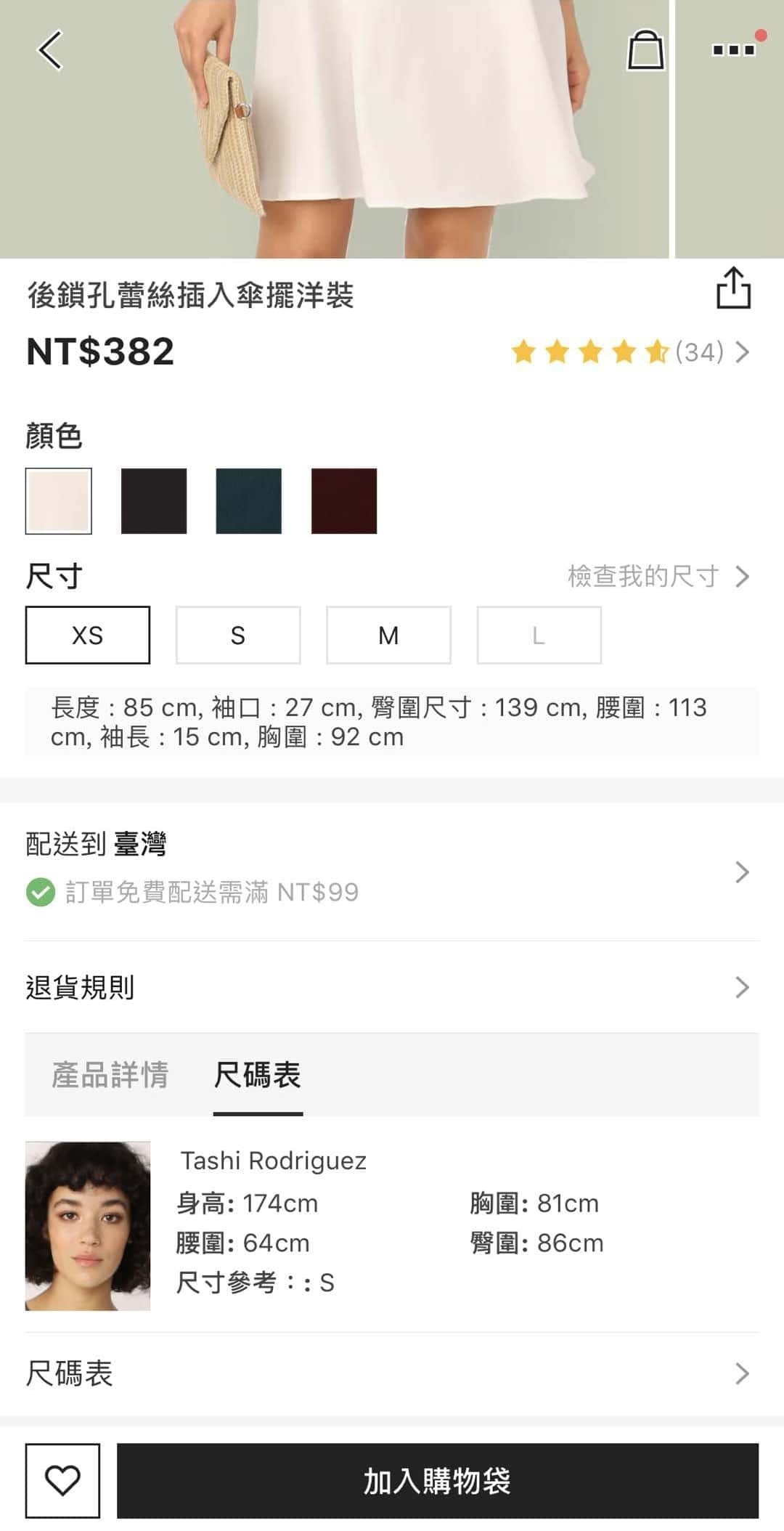View the 34 customer reviews
784x1531 pixels.
click(x=630, y=352)
